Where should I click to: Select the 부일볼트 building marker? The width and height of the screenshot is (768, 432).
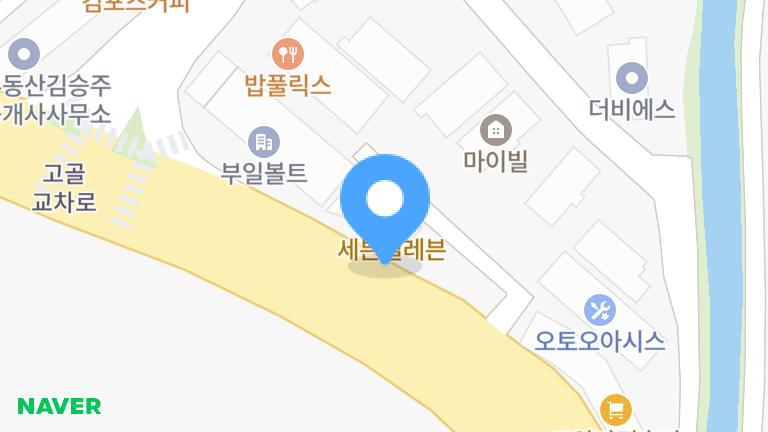[x=263, y=142]
